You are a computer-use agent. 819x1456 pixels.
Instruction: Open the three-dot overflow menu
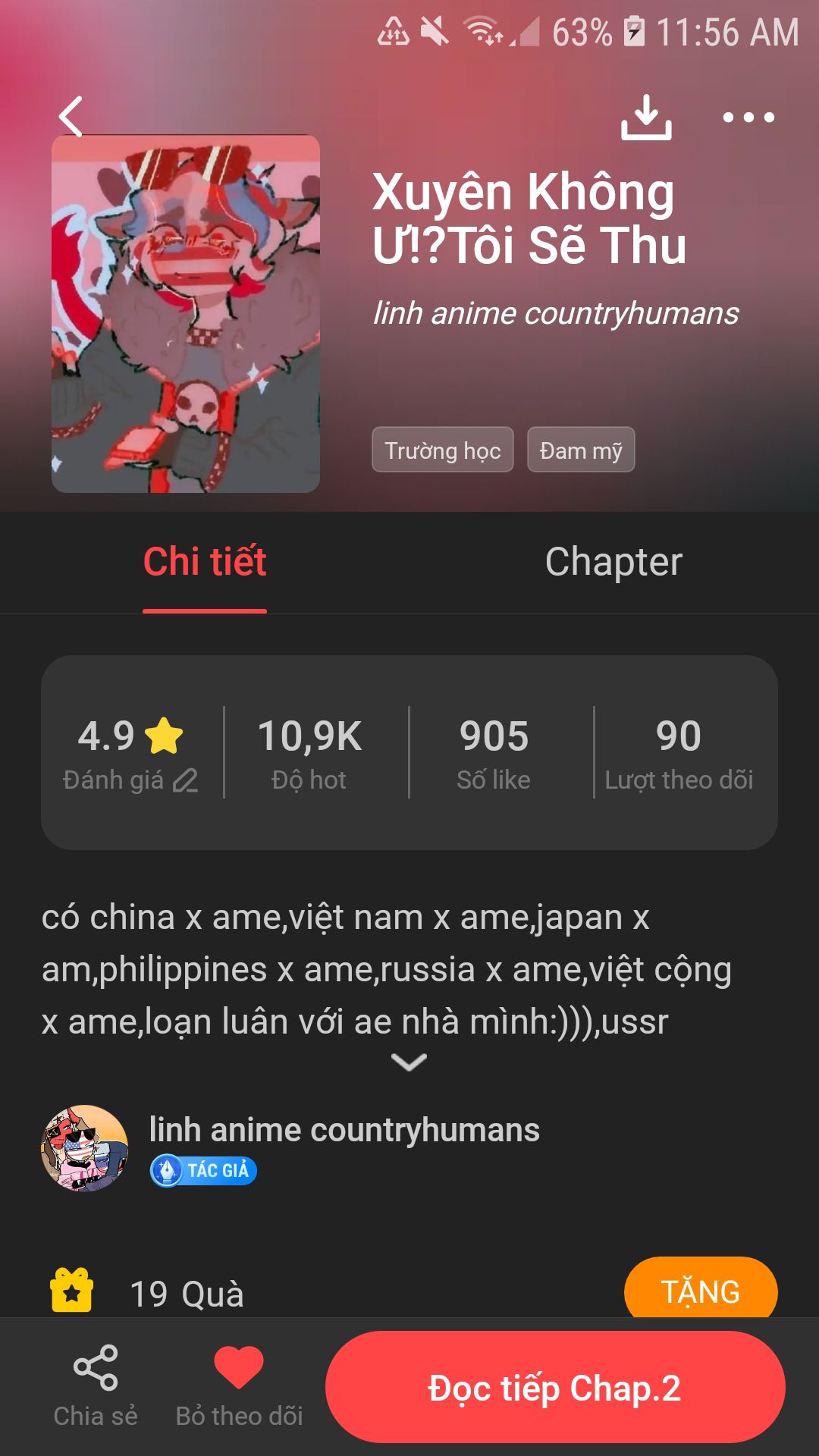pyautogui.click(x=748, y=117)
